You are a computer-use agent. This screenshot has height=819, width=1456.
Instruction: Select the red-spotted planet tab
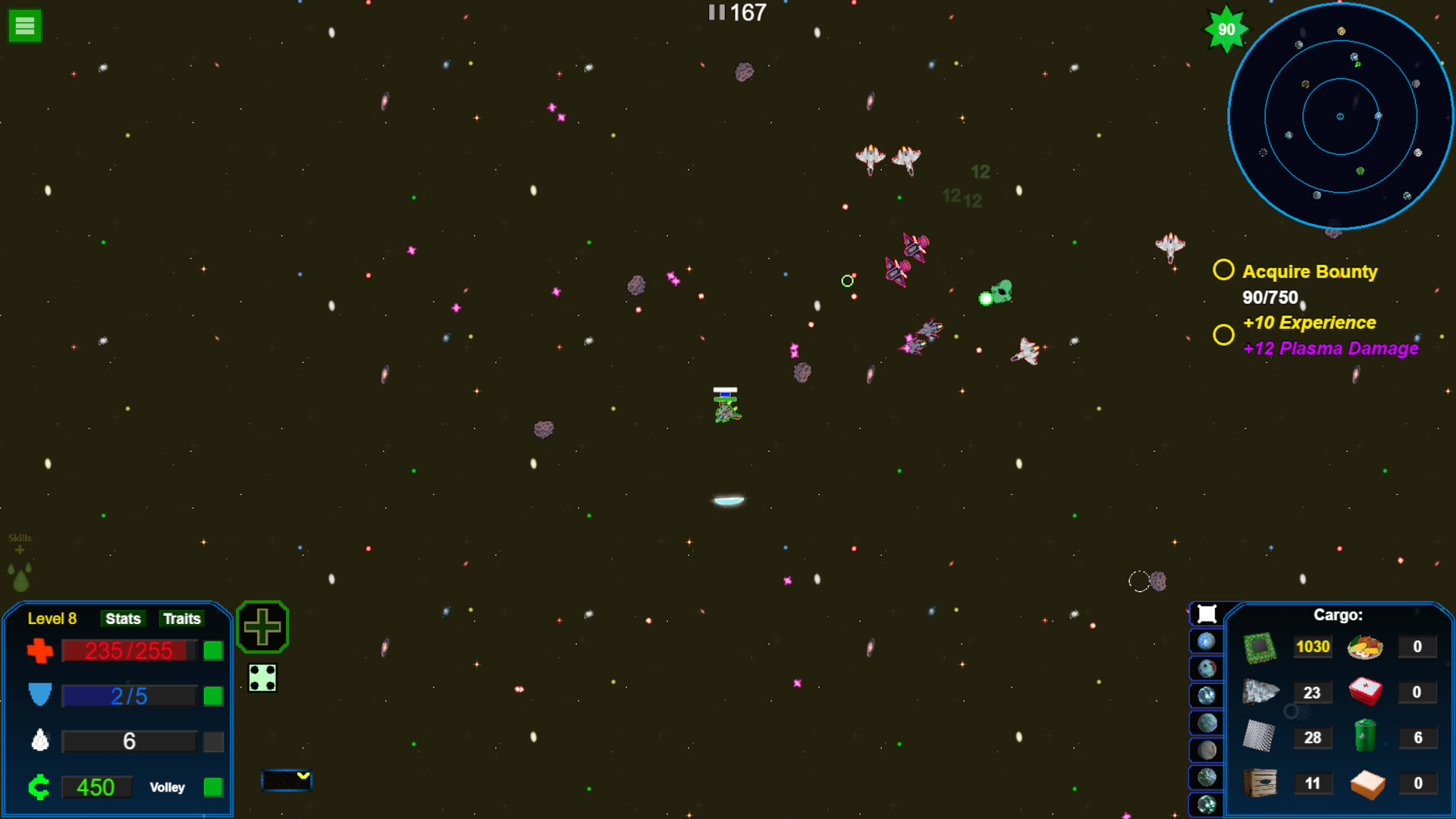[x=1207, y=669]
